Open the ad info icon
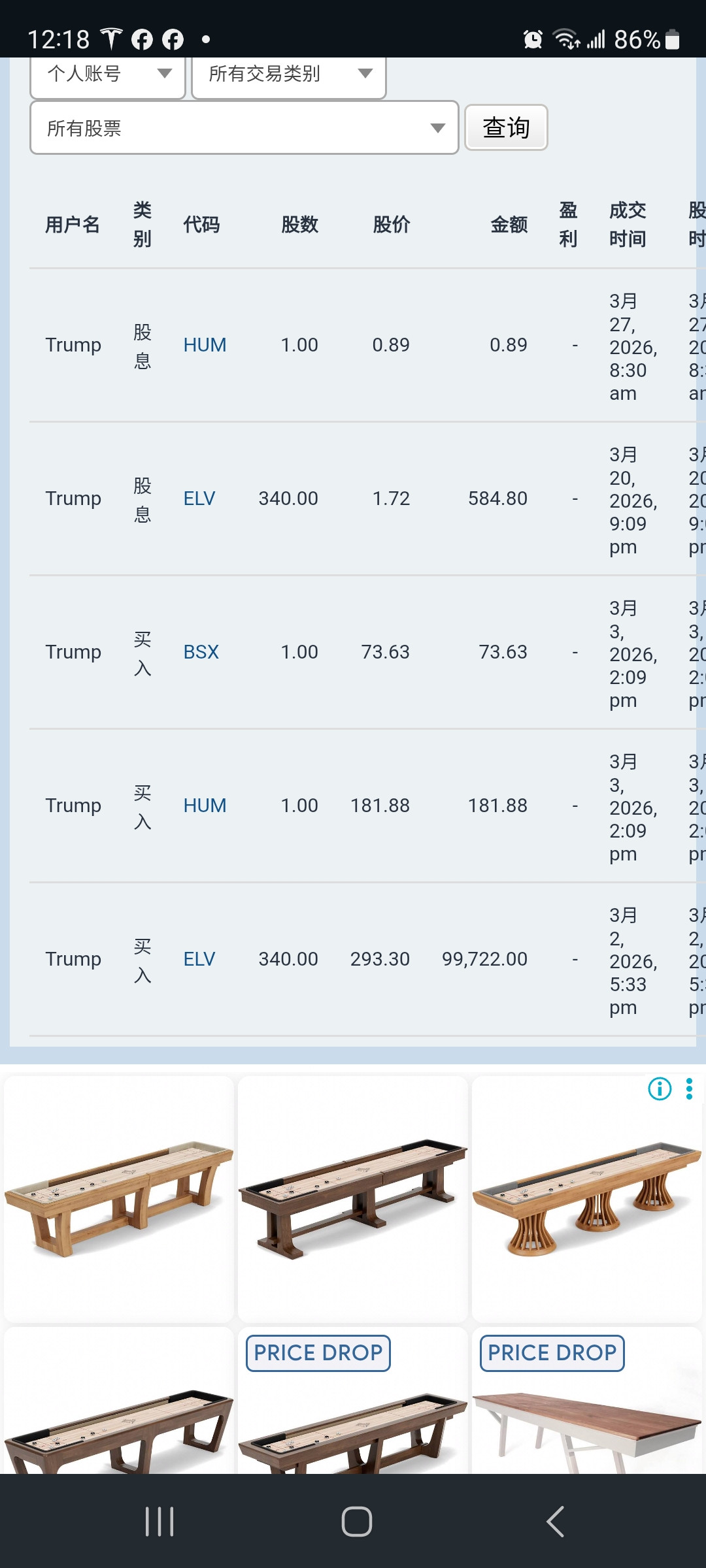 point(660,1089)
